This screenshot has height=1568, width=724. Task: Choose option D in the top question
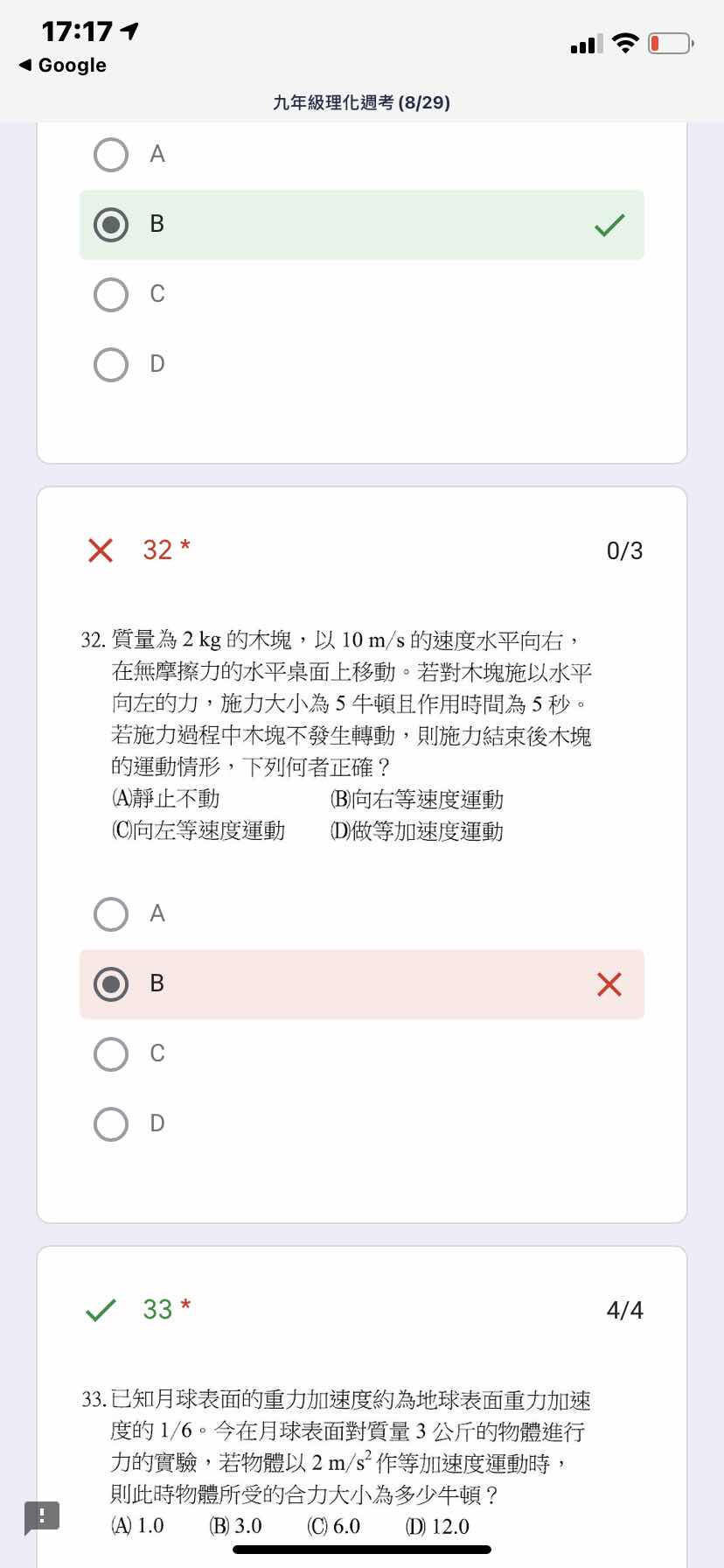pyautogui.click(x=111, y=365)
